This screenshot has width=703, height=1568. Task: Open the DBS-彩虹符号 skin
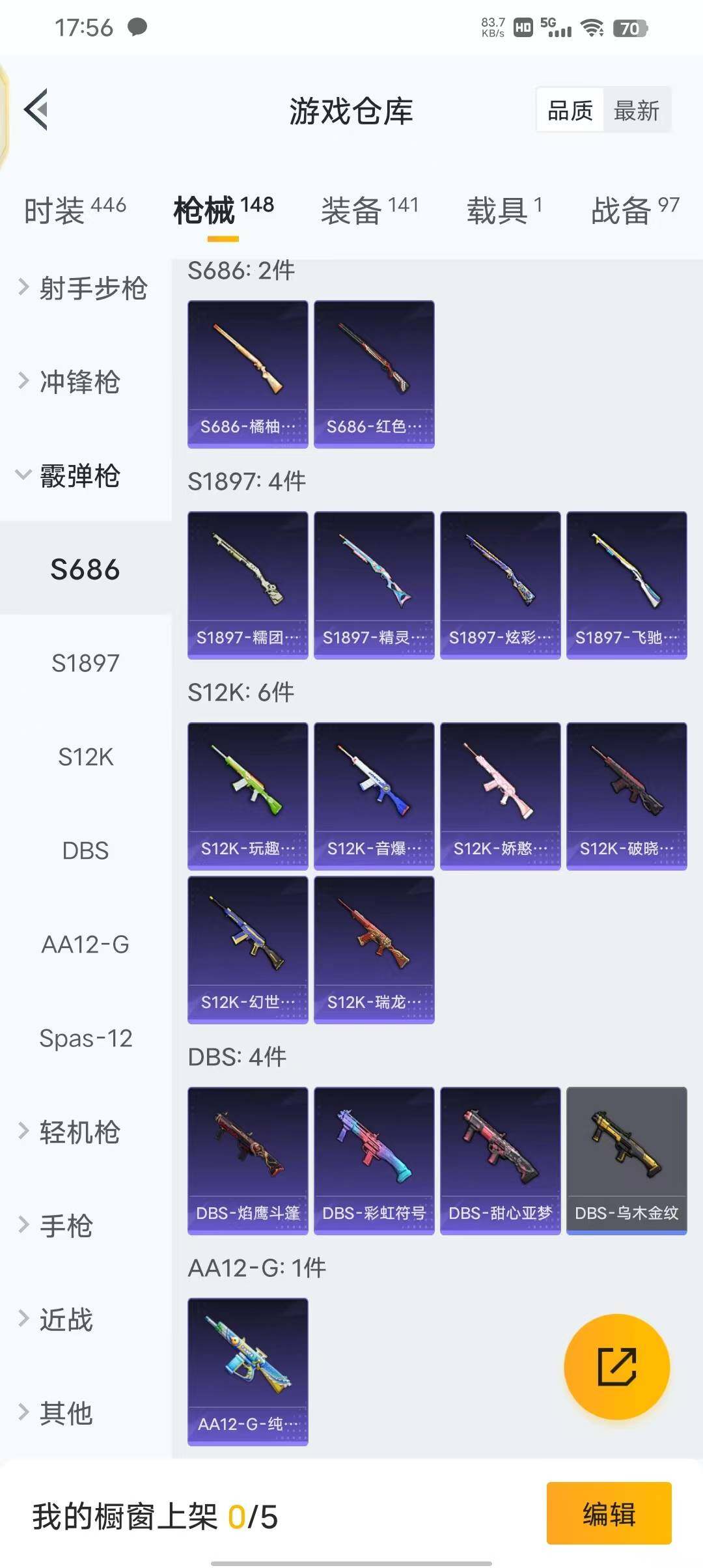(x=374, y=1159)
